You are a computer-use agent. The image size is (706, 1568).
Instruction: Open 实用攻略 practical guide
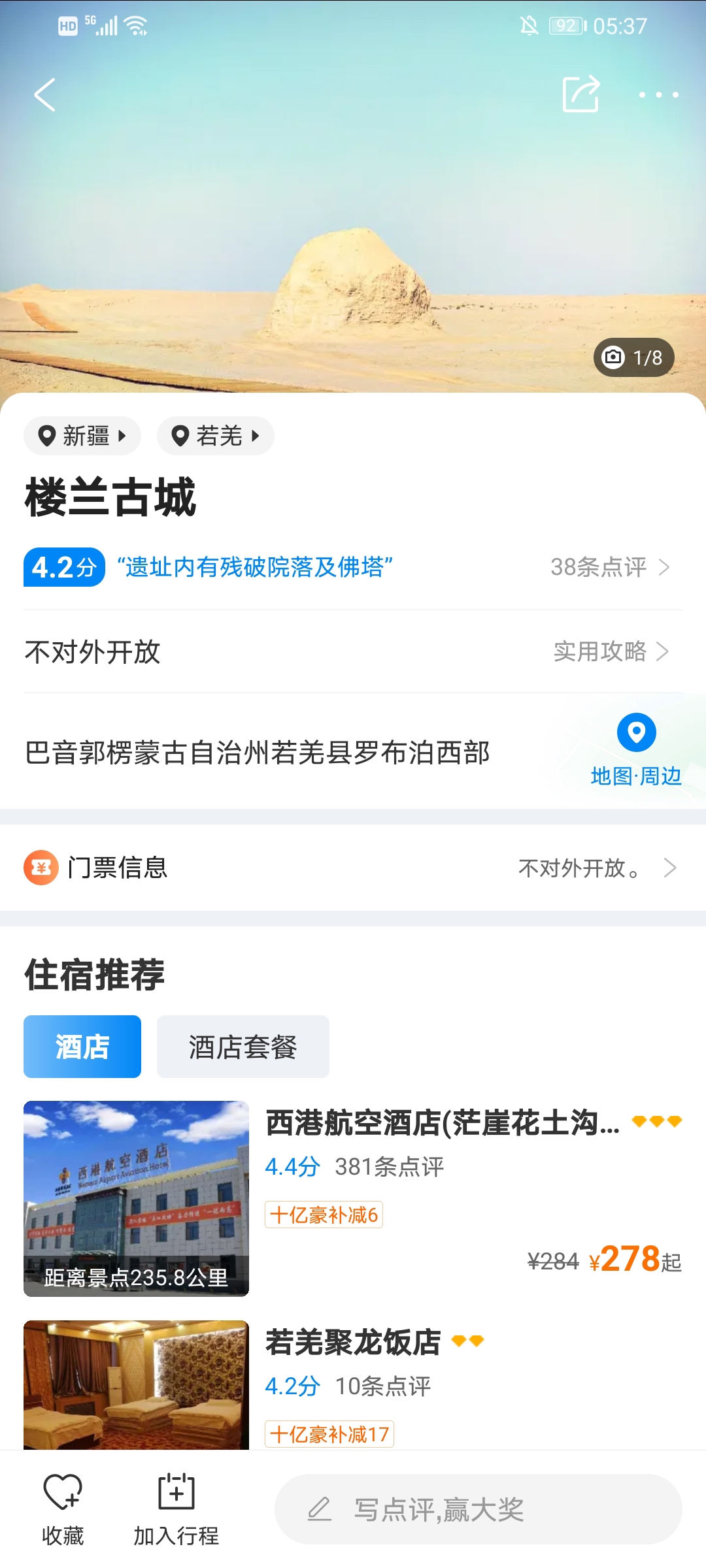click(611, 651)
